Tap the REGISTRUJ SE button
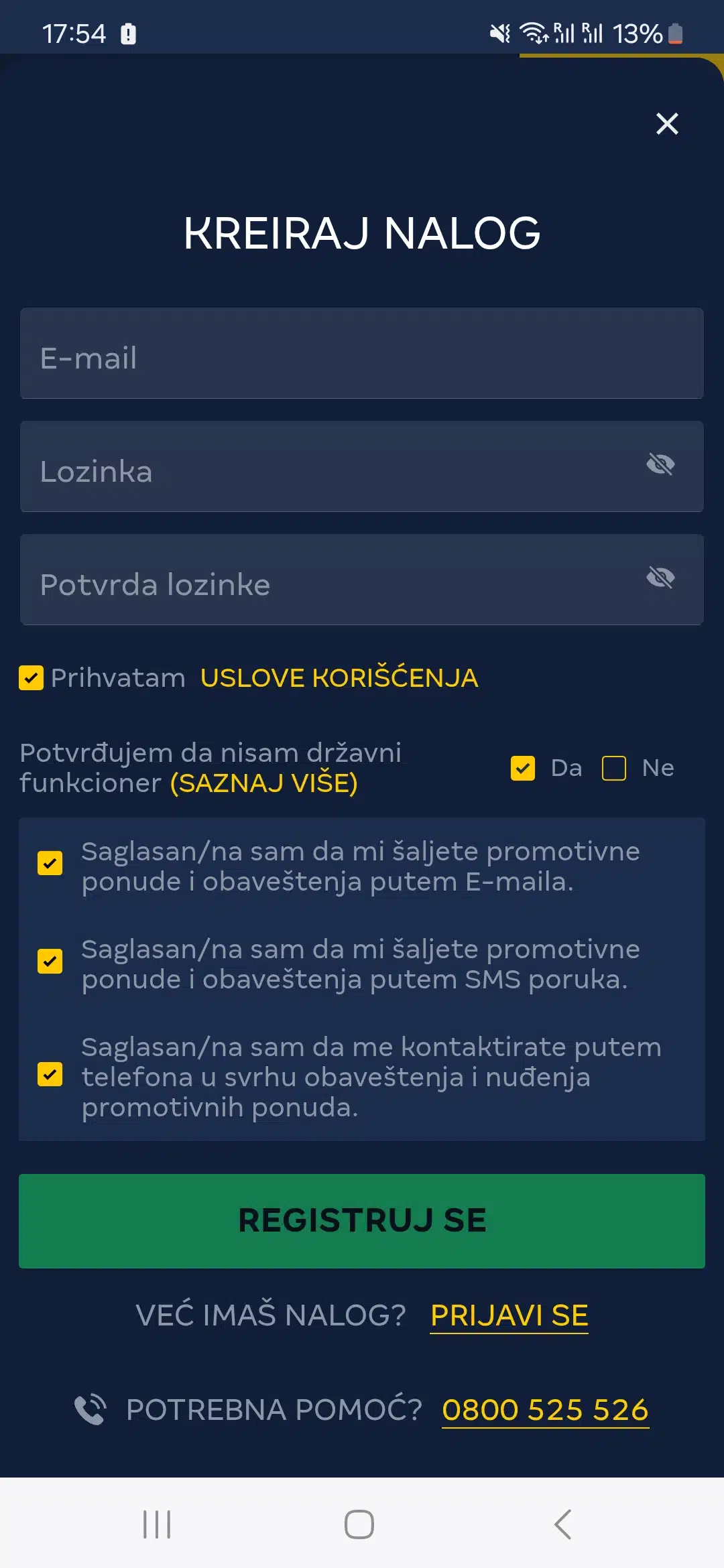Screen dimensions: 724x1568 pyautogui.click(x=362, y=1221)
